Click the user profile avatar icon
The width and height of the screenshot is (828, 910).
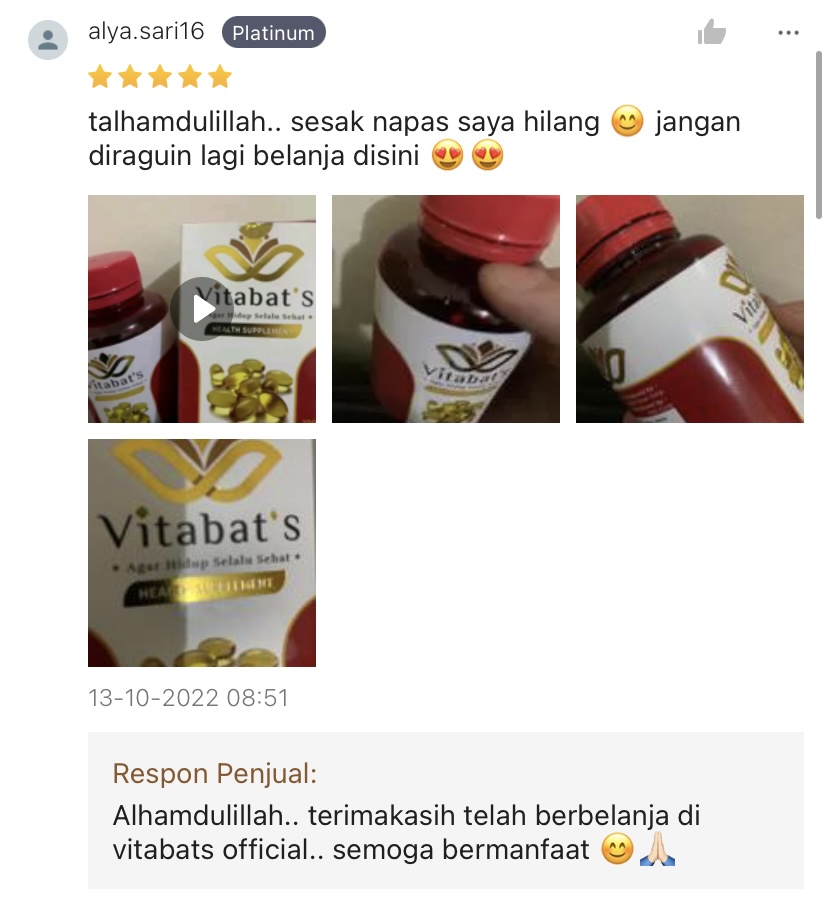(47, 32)
